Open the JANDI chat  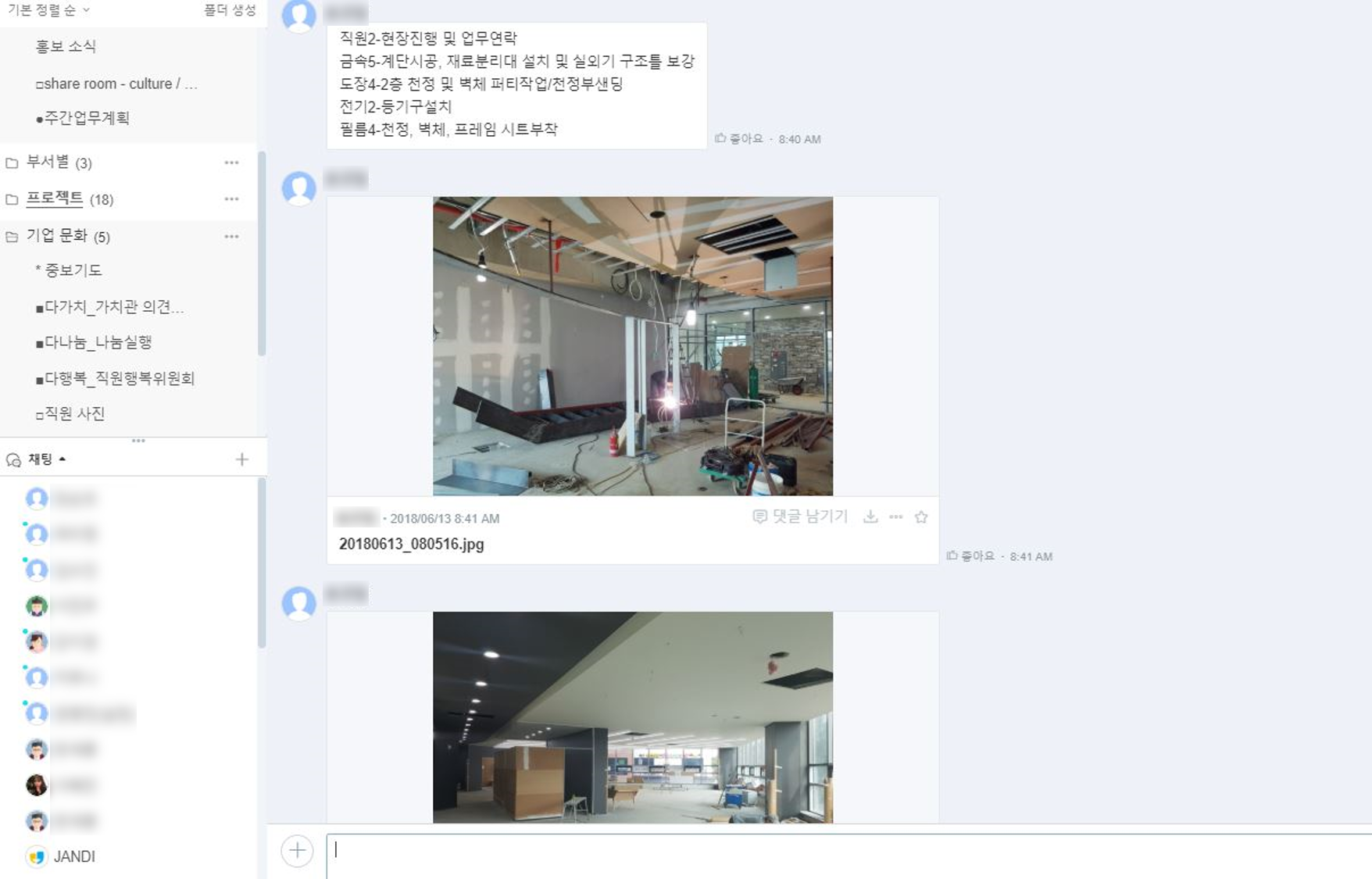[x=73, y=856]
